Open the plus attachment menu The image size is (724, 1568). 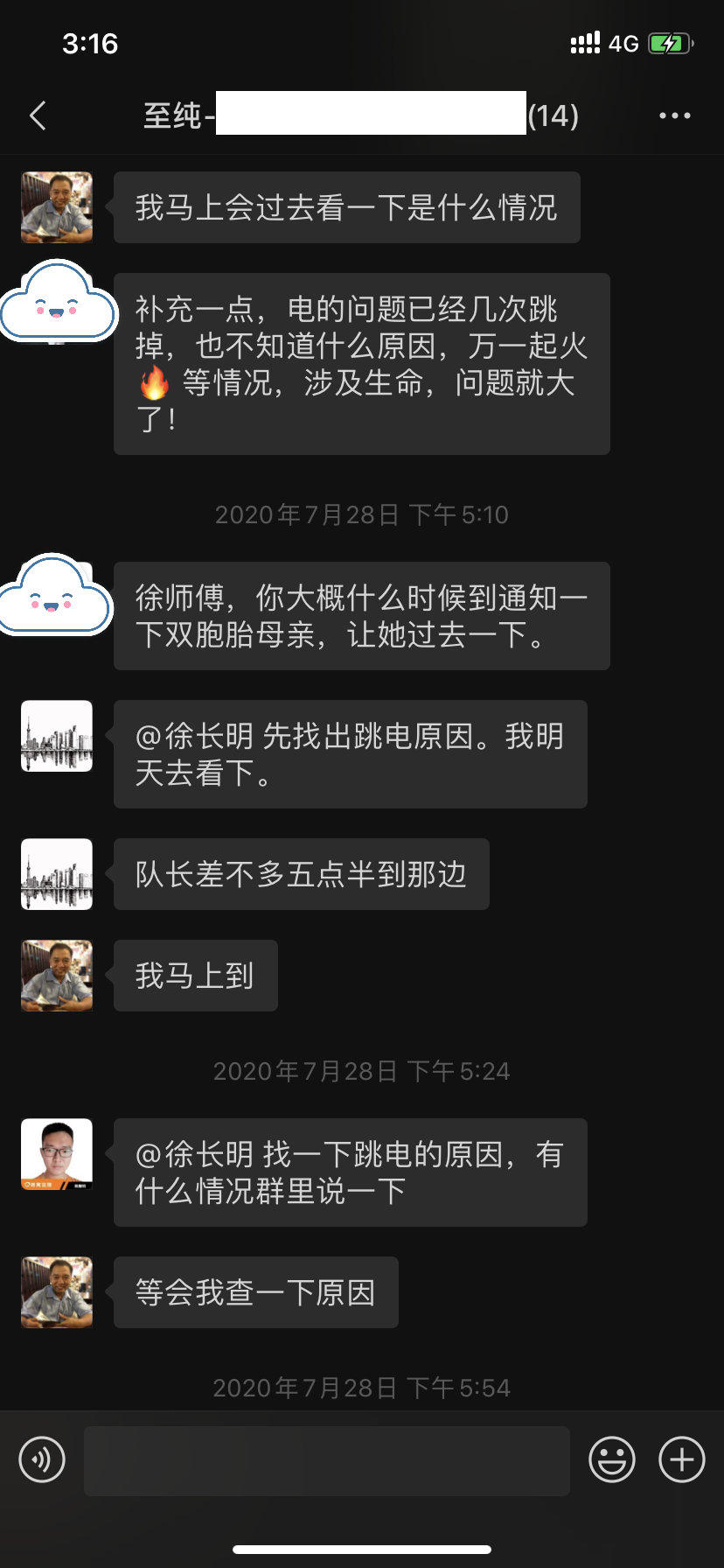[x=681, y=1459]
